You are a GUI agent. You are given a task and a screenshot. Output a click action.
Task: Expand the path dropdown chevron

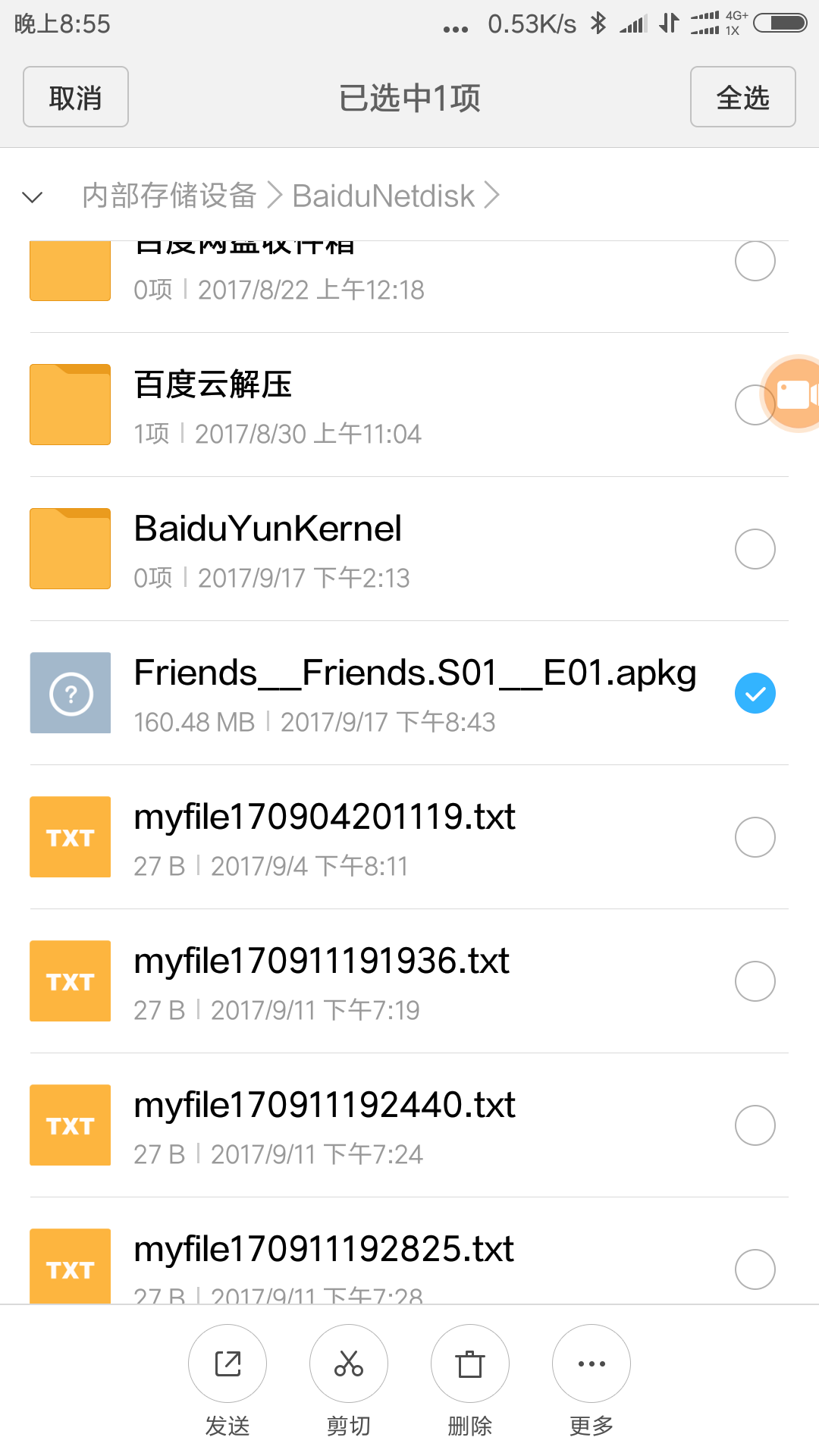coord(33,197)
